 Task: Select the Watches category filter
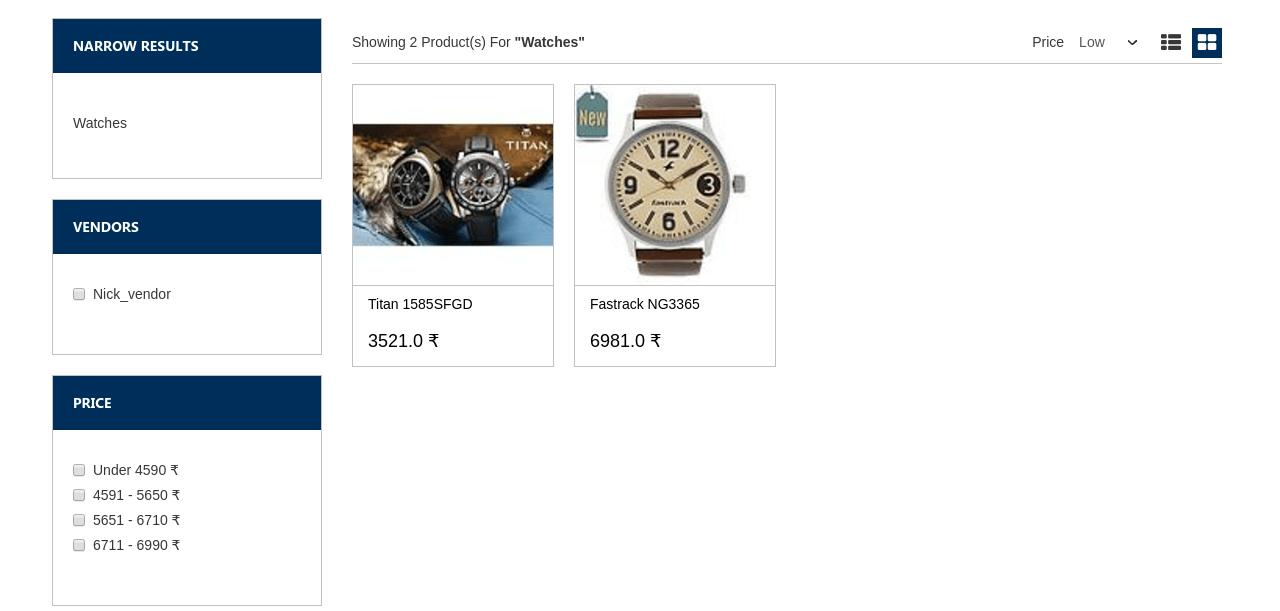[100, 123]
